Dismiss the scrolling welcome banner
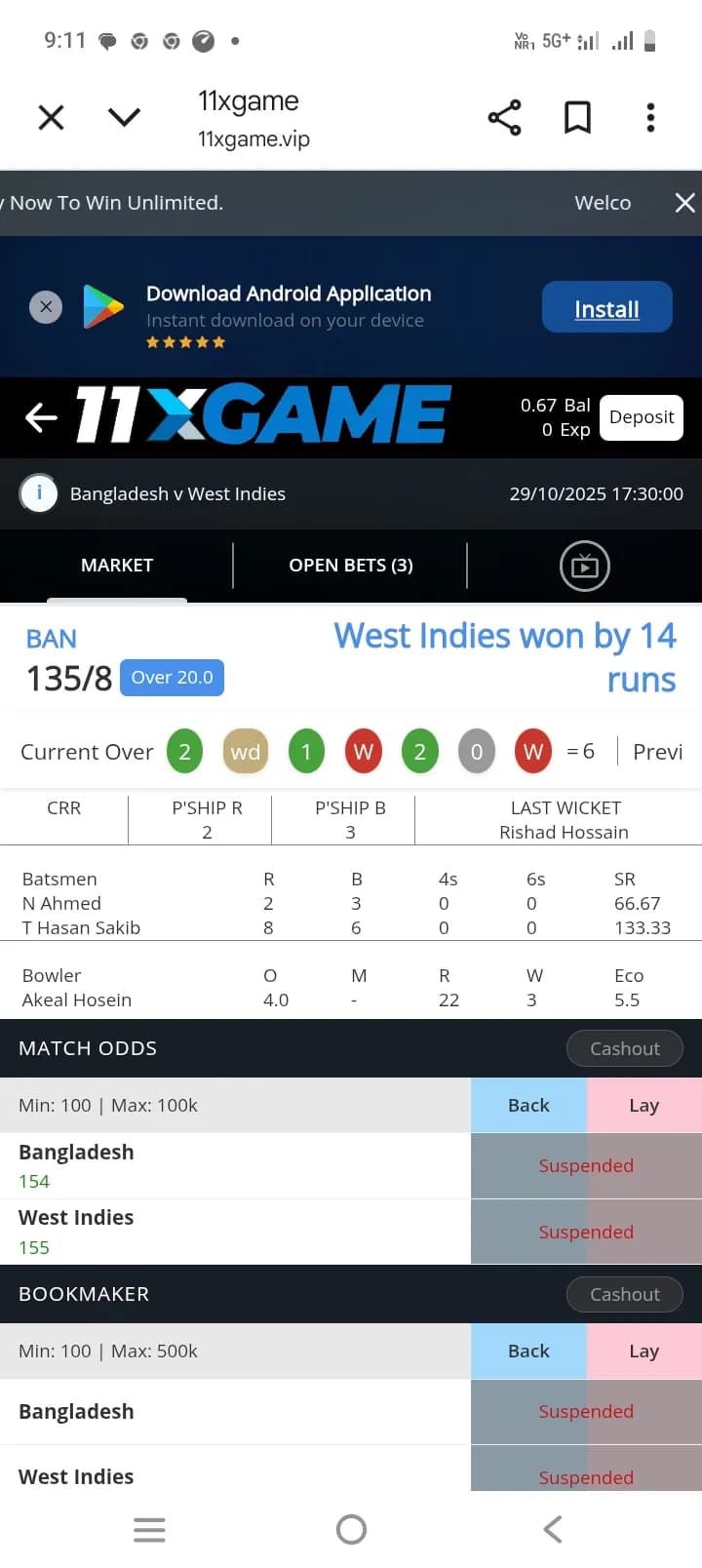This screenshot has width=702, height=1568. (684, 203)
